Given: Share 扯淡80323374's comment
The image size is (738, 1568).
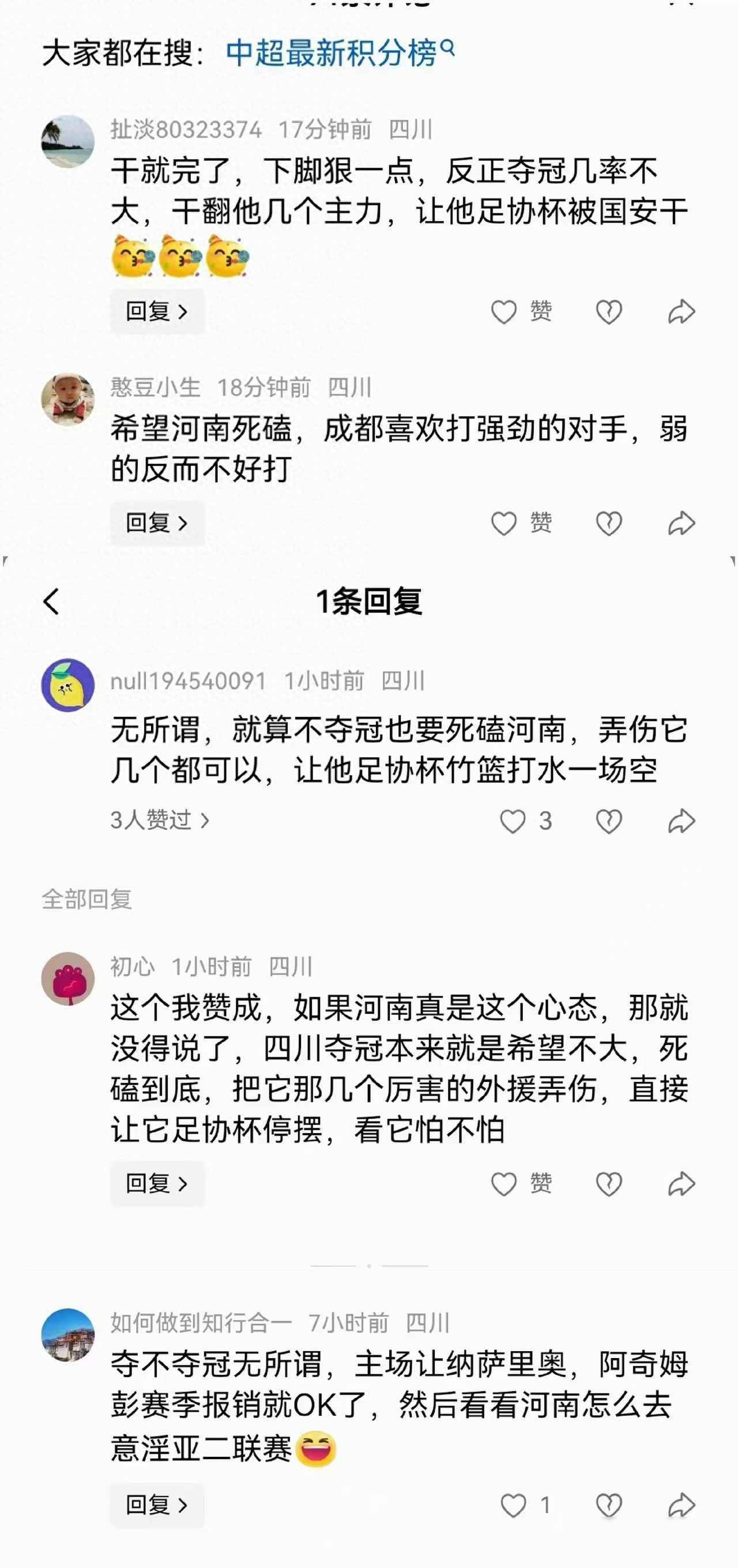Looking at the screenshot, I should 681,312.
